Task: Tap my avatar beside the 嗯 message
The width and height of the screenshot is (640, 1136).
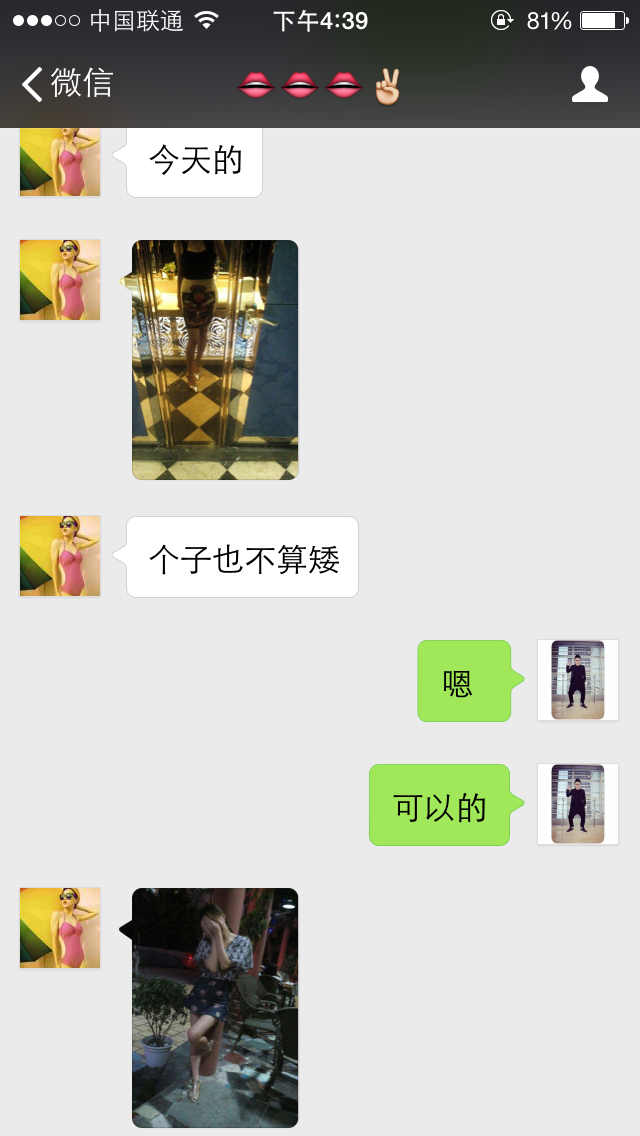Action: pos(578,680)
